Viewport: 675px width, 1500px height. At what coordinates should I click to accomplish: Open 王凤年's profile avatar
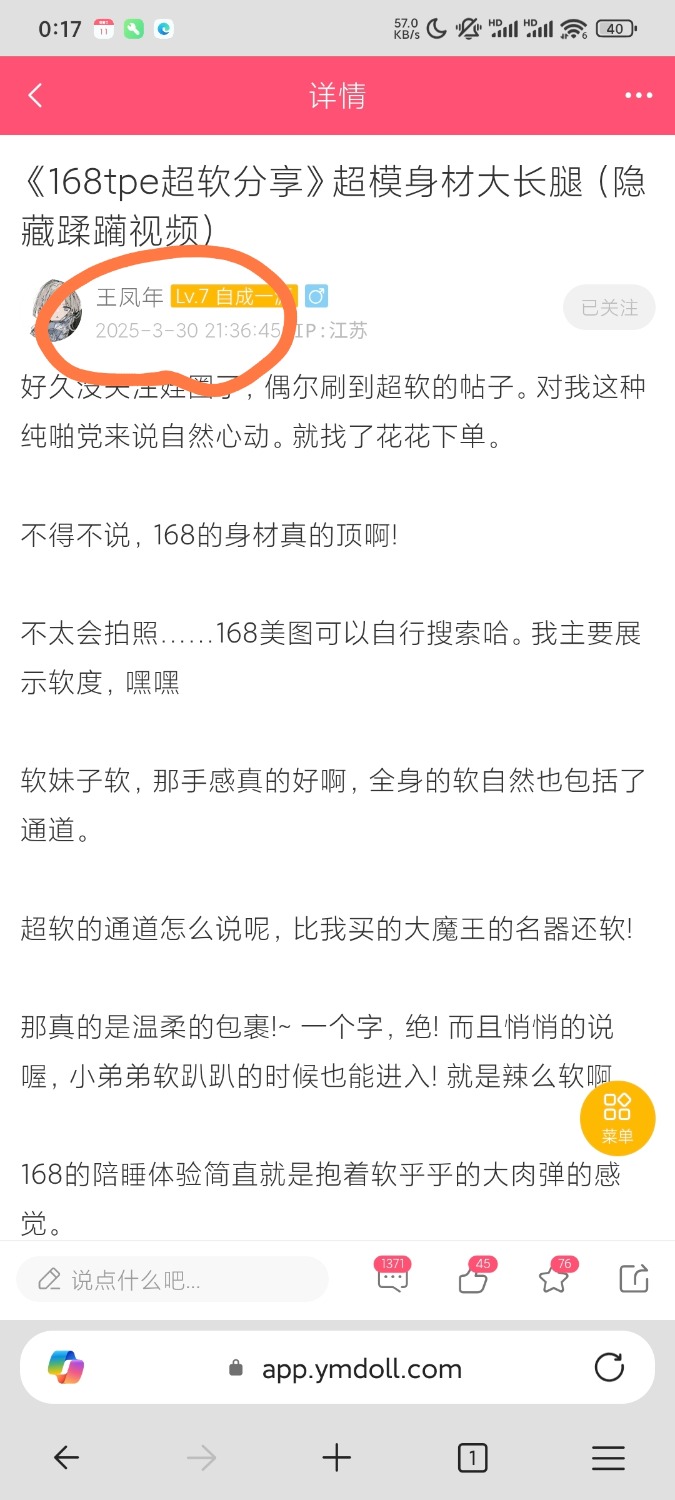55,311
